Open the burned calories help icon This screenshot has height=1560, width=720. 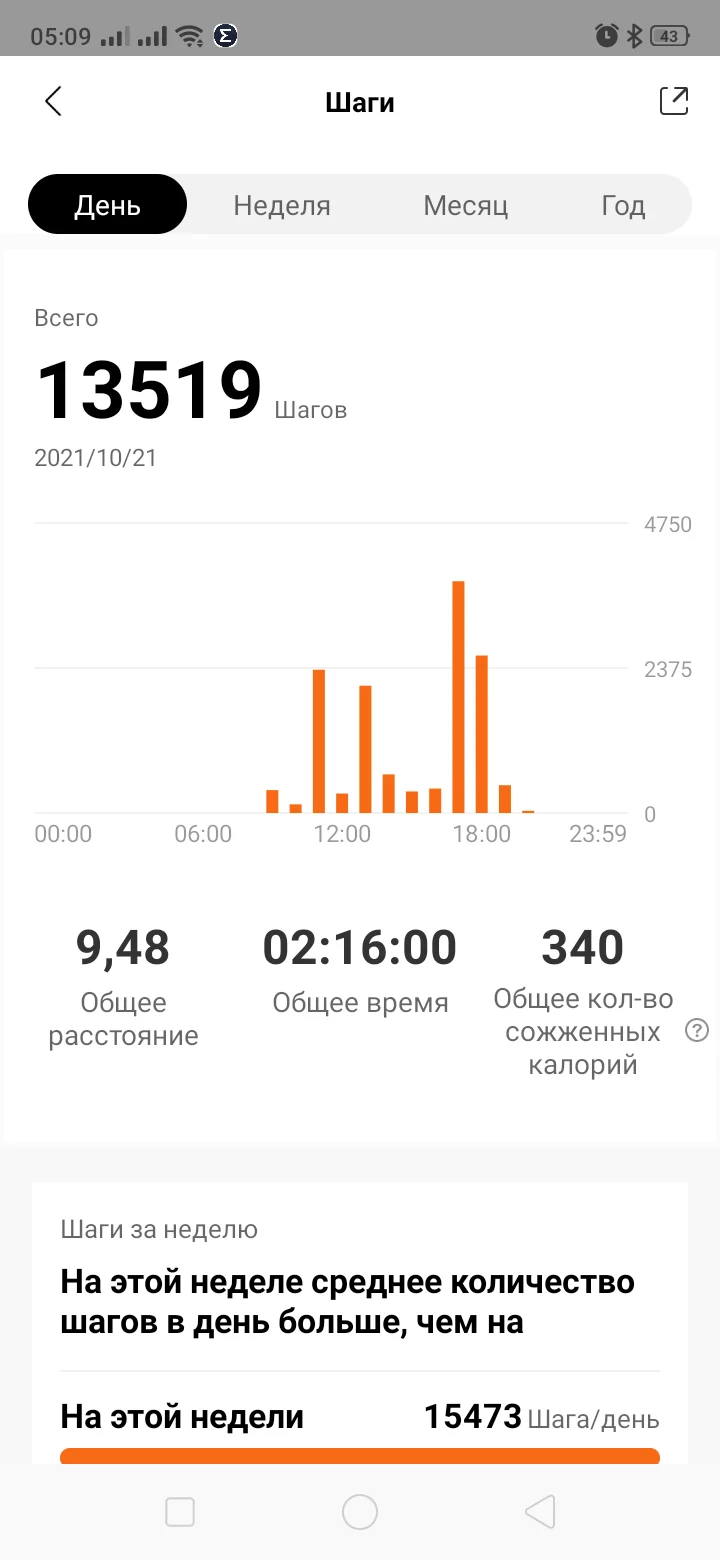[x=697, y=1030]
